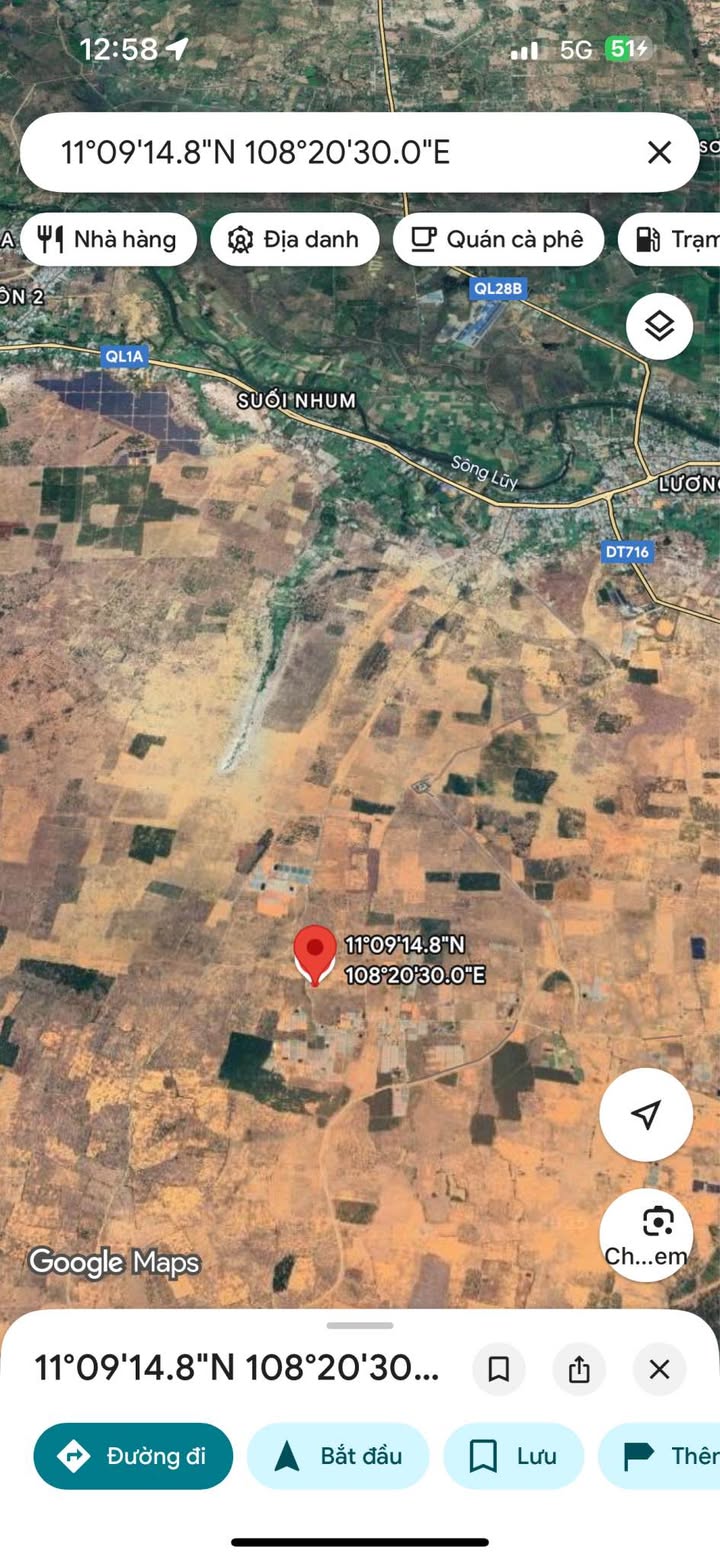Image resolution: width=720 pixels, height=1560 pixels.
Task: Start navigation with Bắt đầu
Action: pyautogui.click(x=338, y=1456)
